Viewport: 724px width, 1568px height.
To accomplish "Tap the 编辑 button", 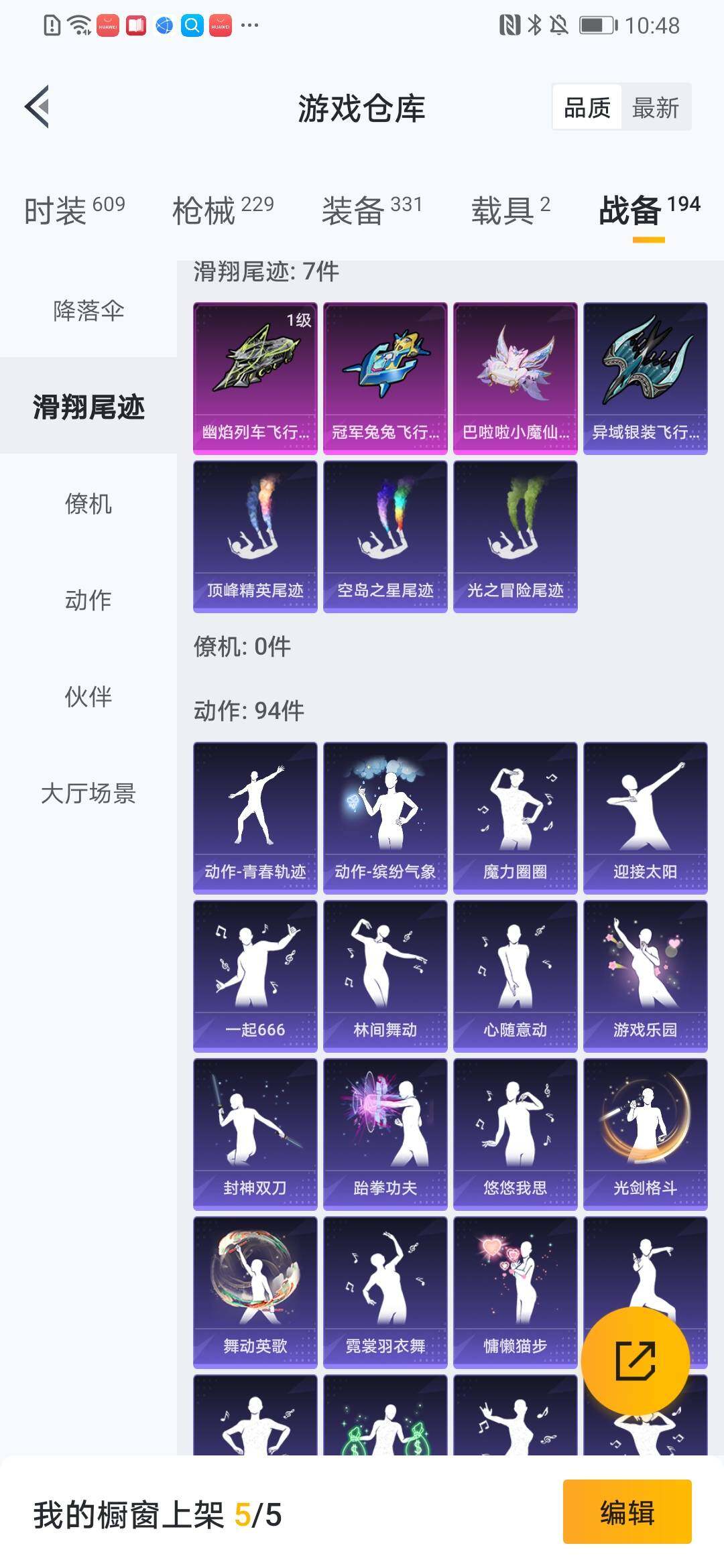I will [627, 1513].
